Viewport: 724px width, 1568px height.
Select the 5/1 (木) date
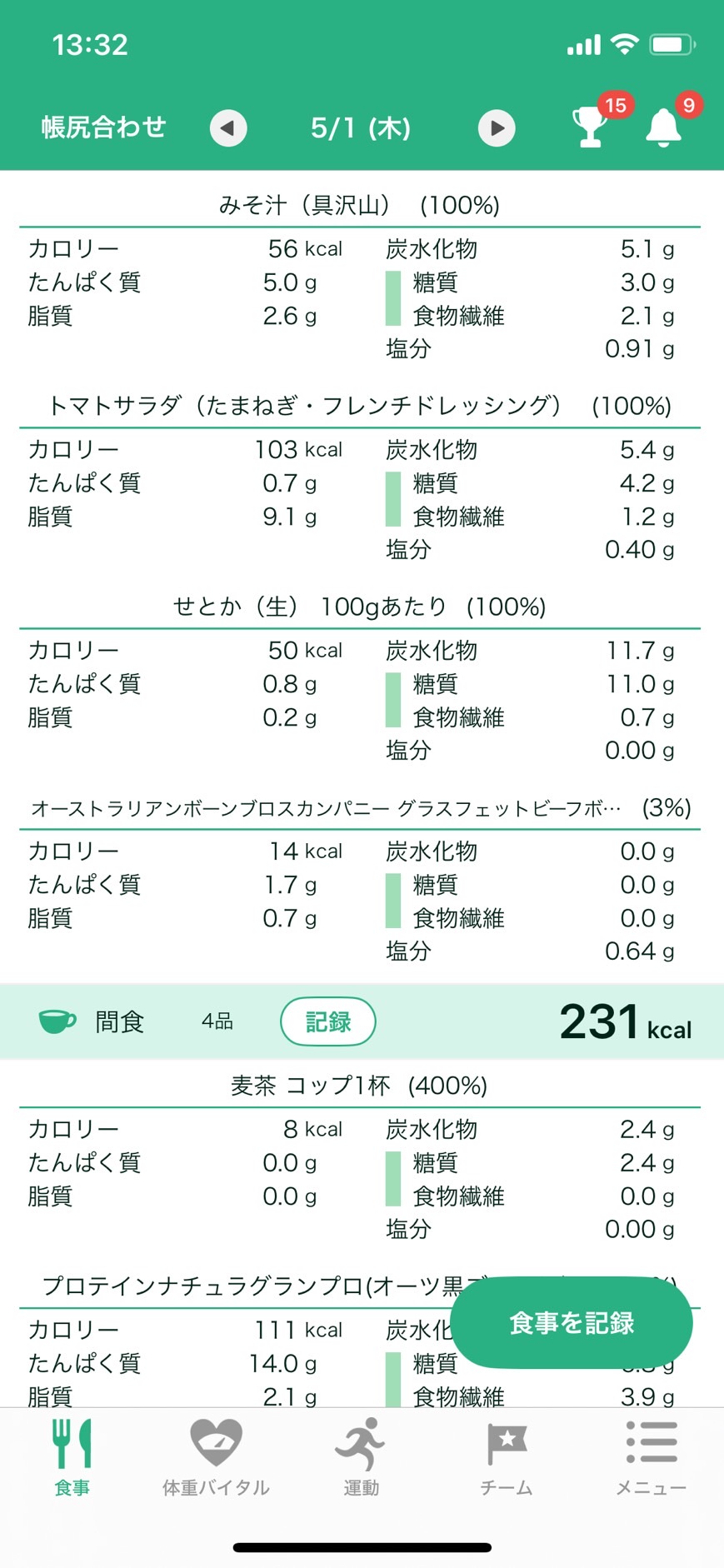pos(361,128)
